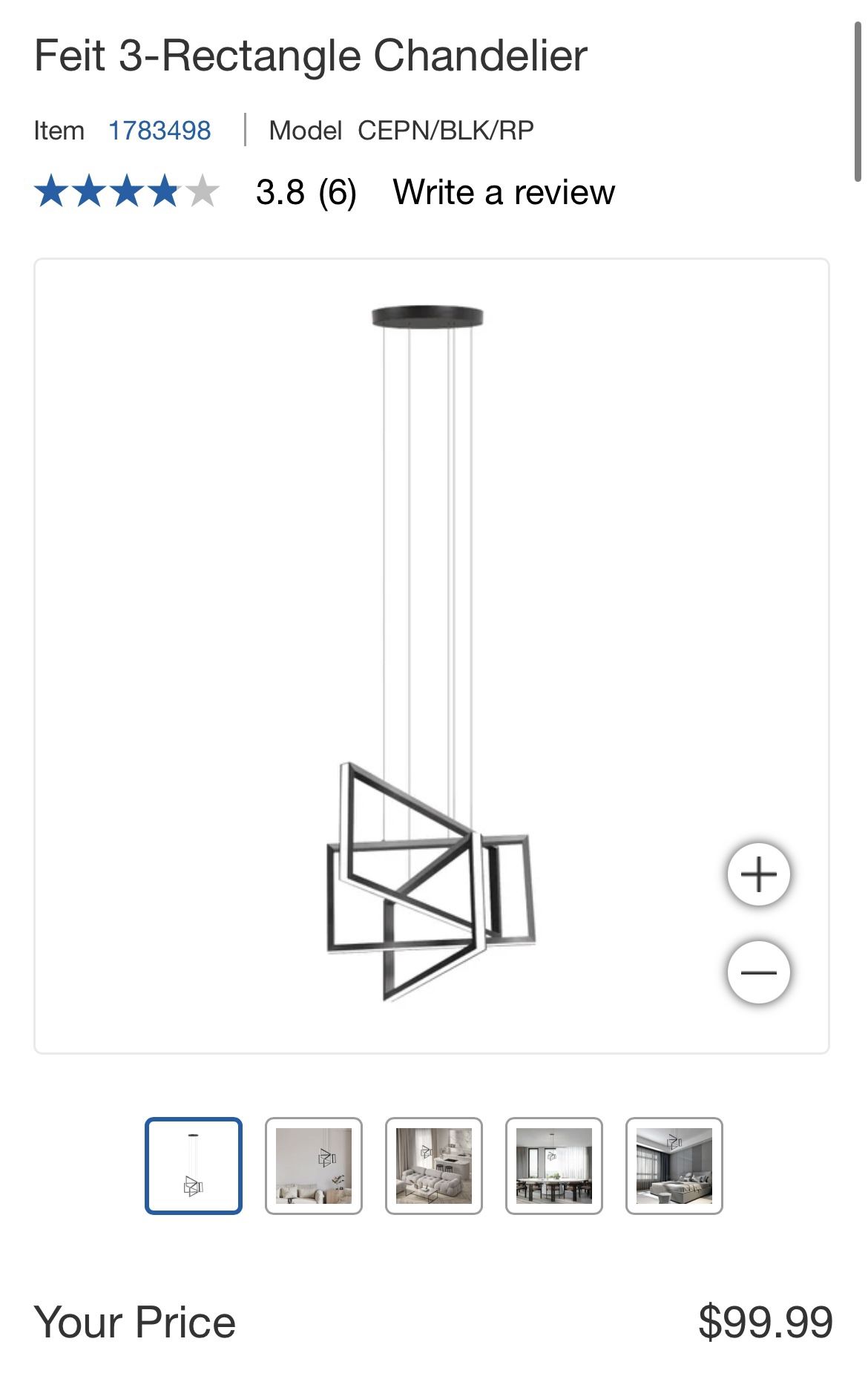868x1379 pixels.
Task: Open item number 1783498 link
Action: coord(160,131)
